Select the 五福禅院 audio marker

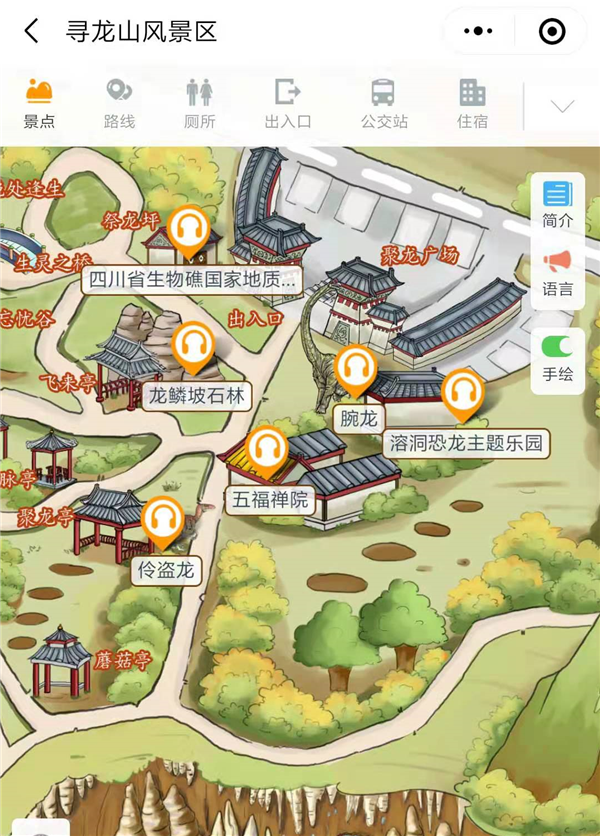coord(266,450)
